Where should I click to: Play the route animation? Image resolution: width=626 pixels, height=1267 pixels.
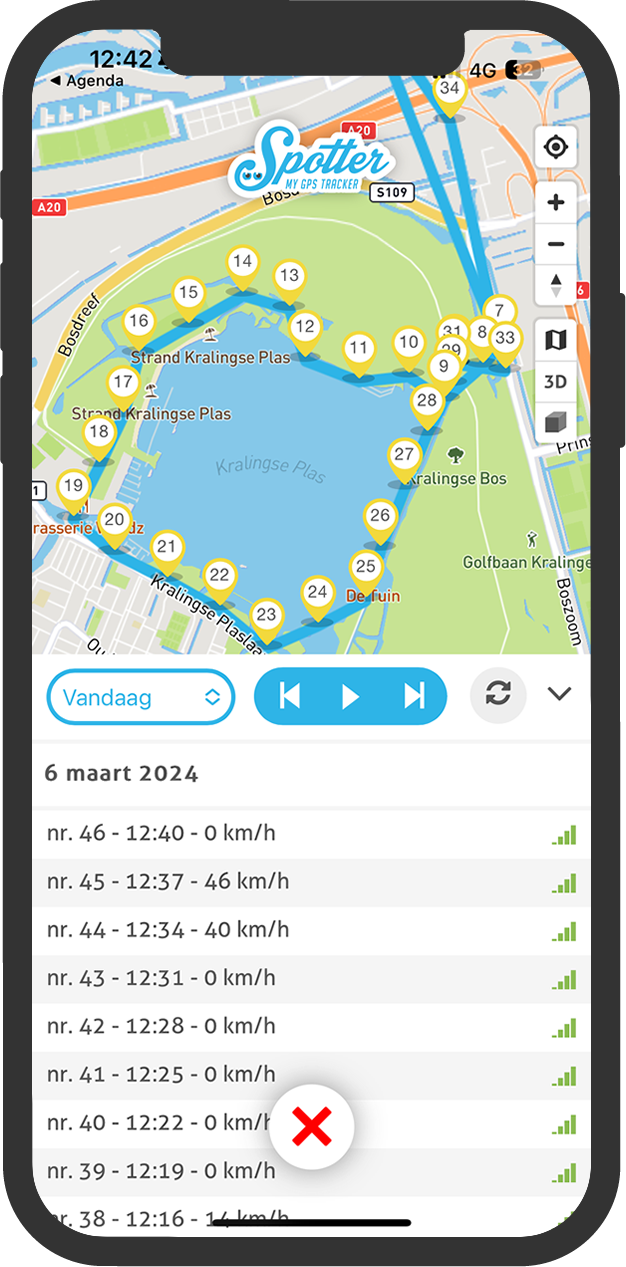point(350,696)
